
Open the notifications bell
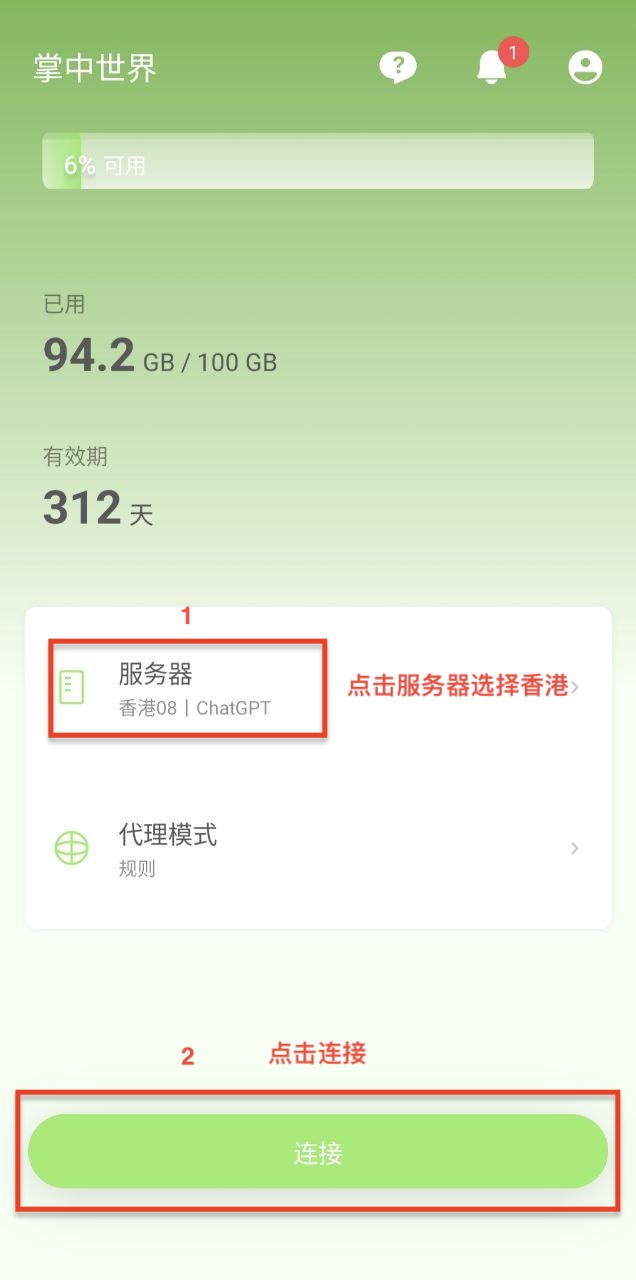492,68
